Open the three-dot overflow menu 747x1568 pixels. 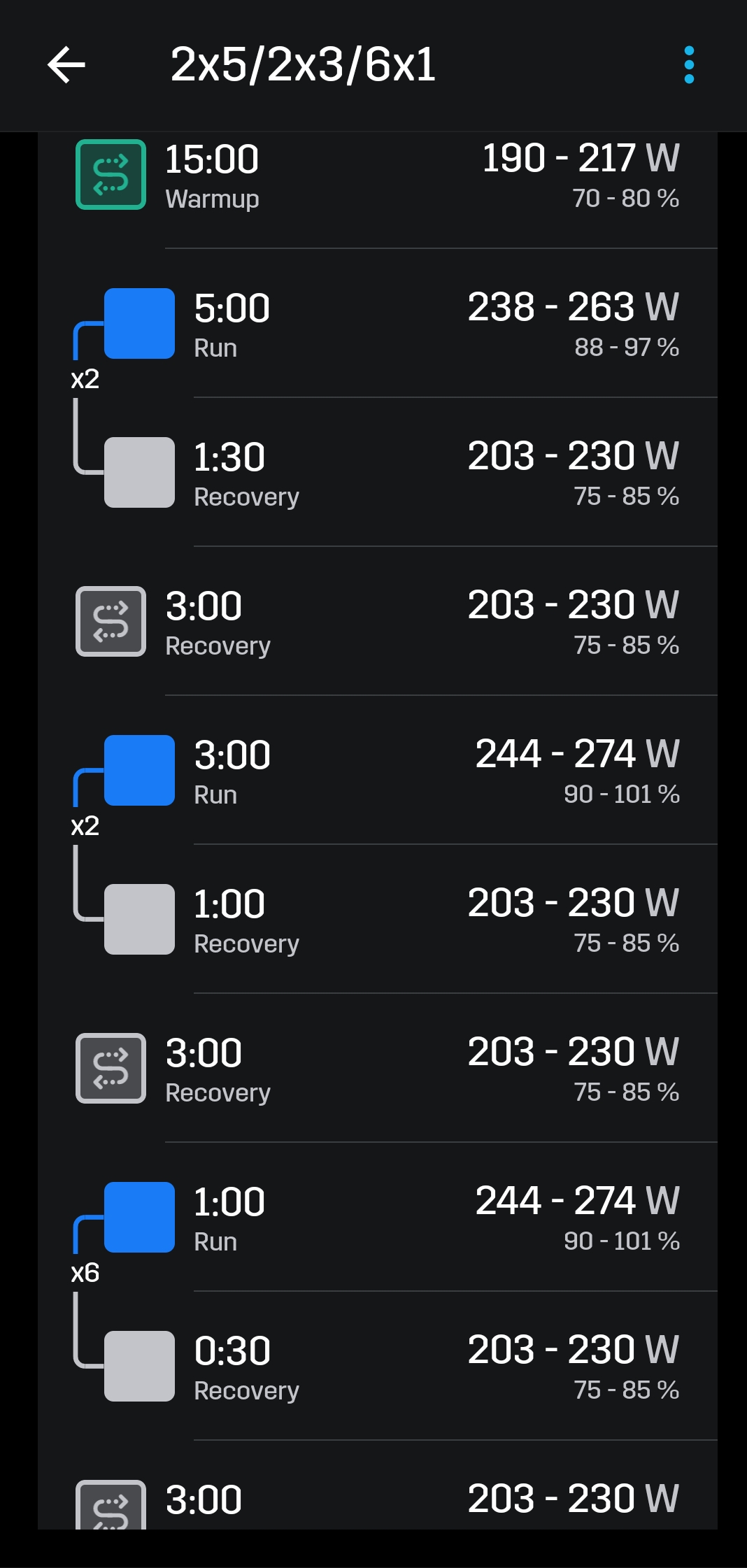click(689, 65)
